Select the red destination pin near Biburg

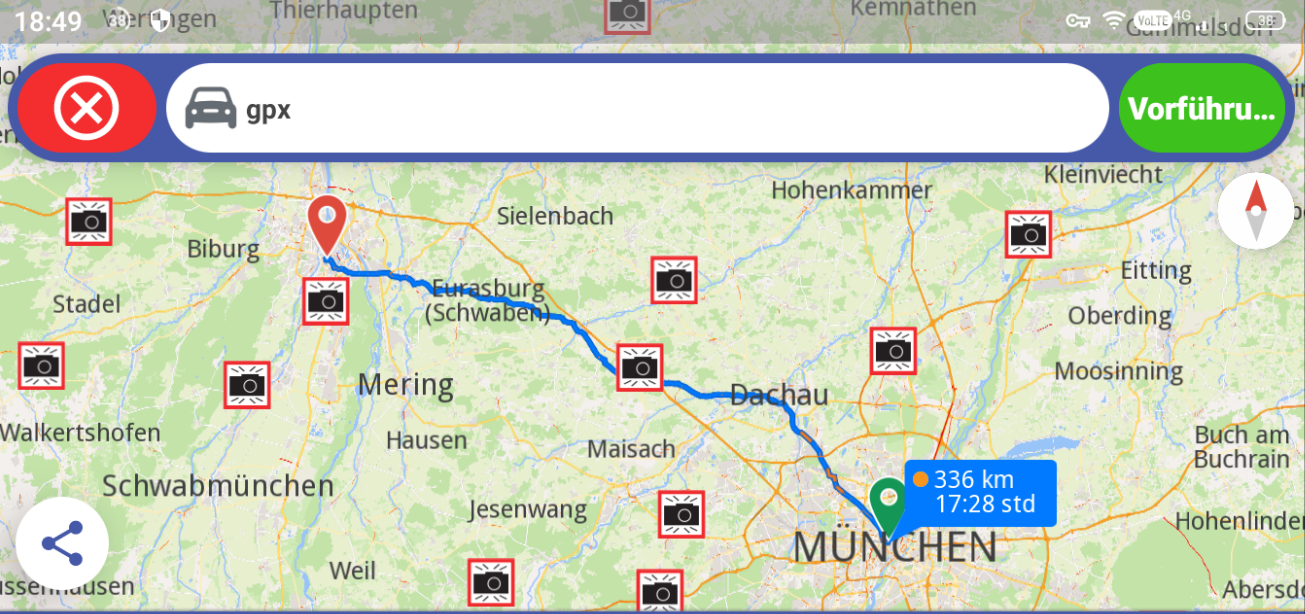pos(327,224)
